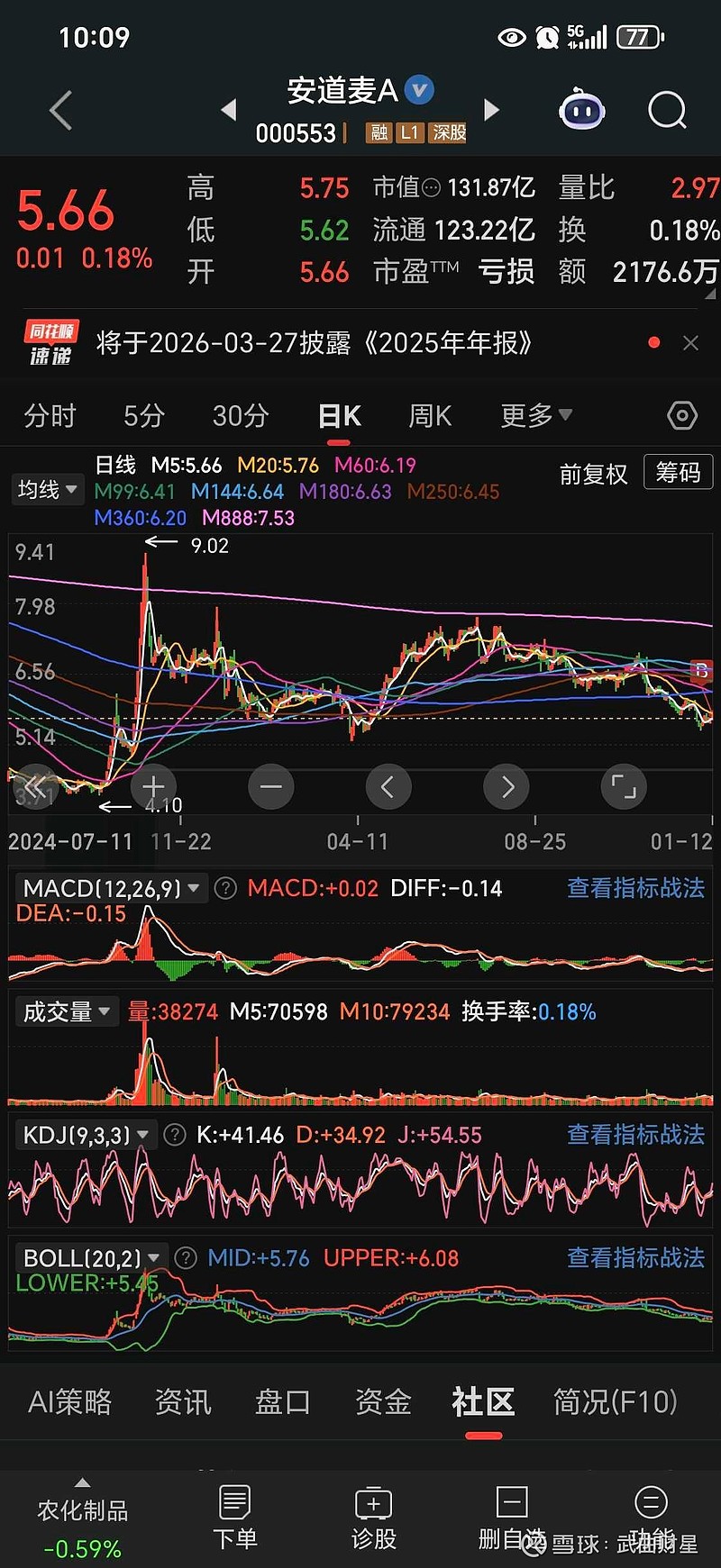This screenshot has height=1568, width=721.
Task: Switch to the 分时 chart tab
Action: (50, 415)
